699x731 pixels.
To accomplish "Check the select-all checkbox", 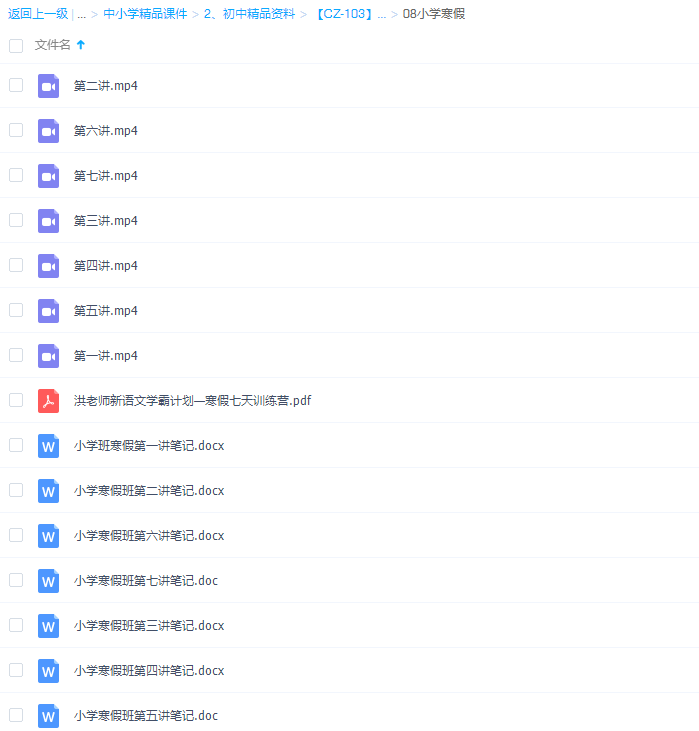I will tap(16, 45).
